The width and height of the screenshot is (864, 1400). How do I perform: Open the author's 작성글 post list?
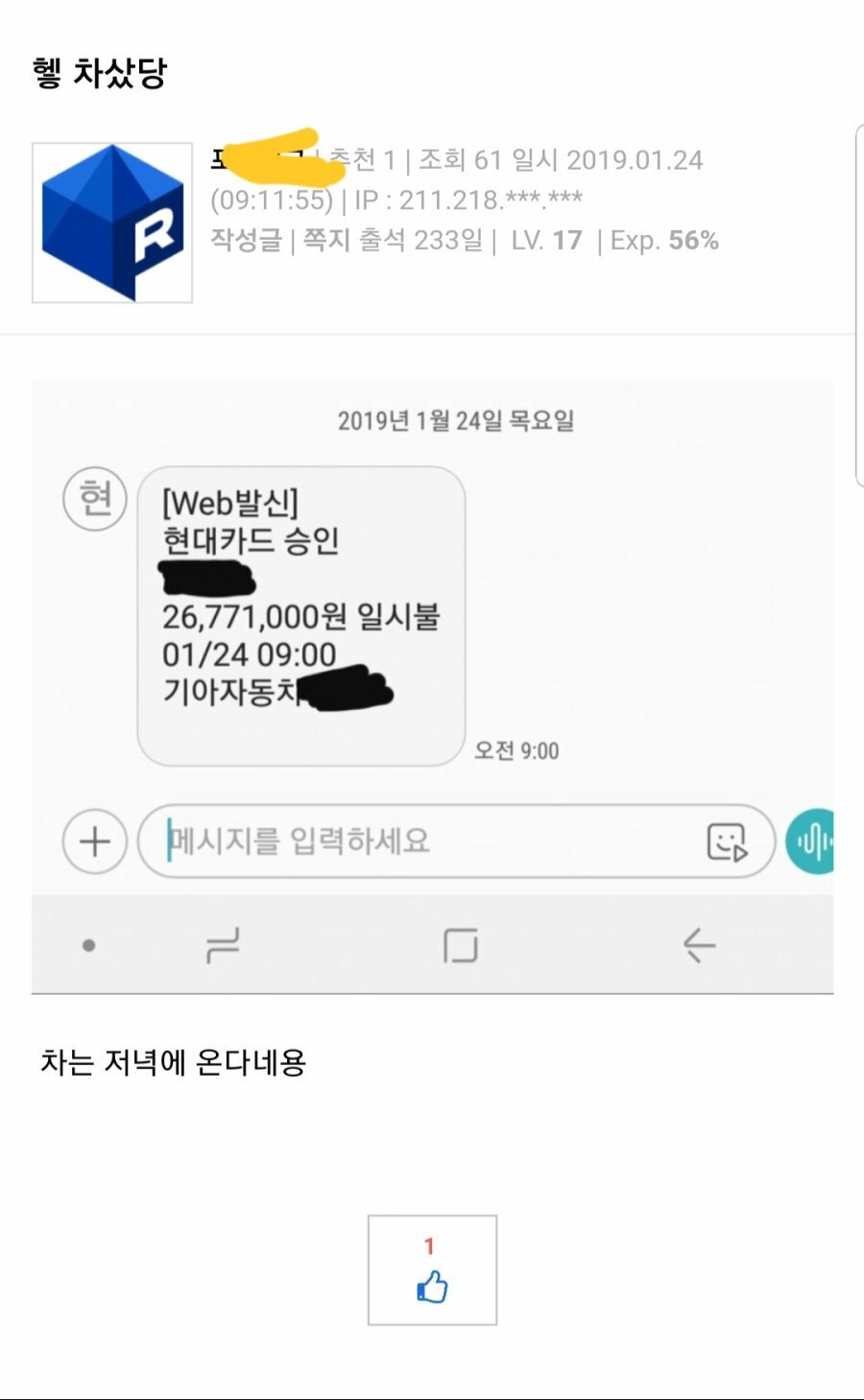coord(246,240)
